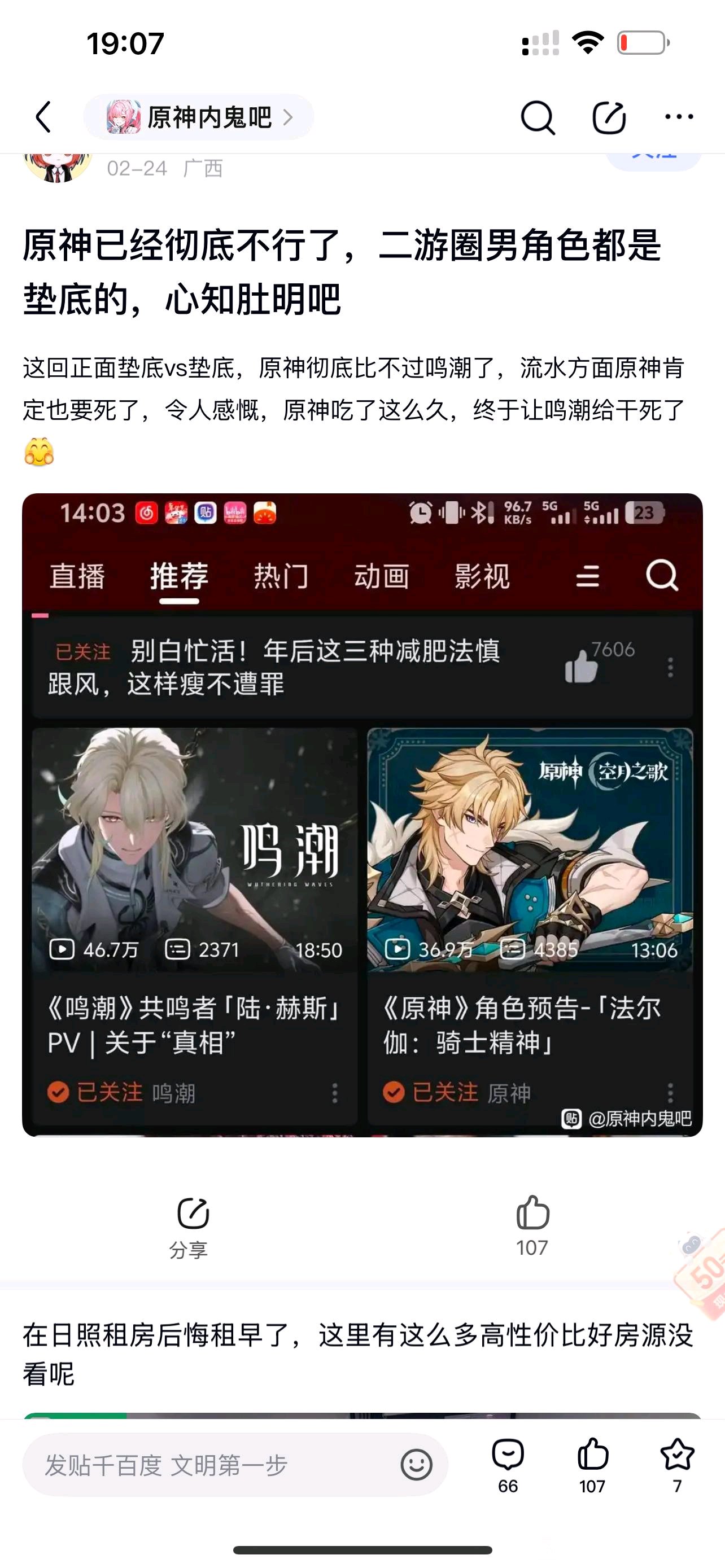This screenshot has height=1568, width=725.
Task: Open the compose post icon in header
Action: [609, 117]
